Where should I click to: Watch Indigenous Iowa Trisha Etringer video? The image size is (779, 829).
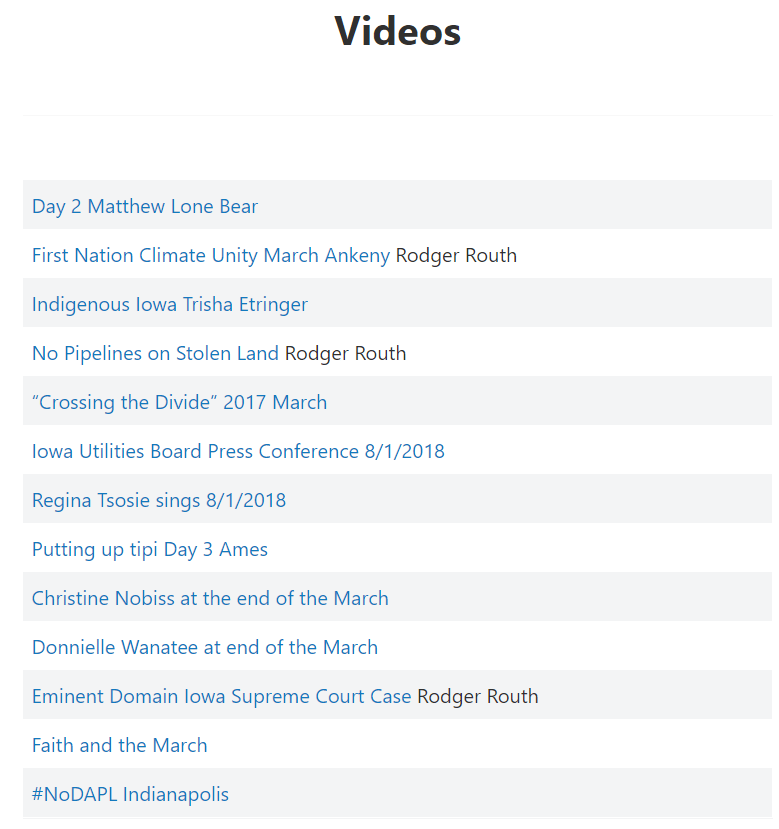(170, 305)
